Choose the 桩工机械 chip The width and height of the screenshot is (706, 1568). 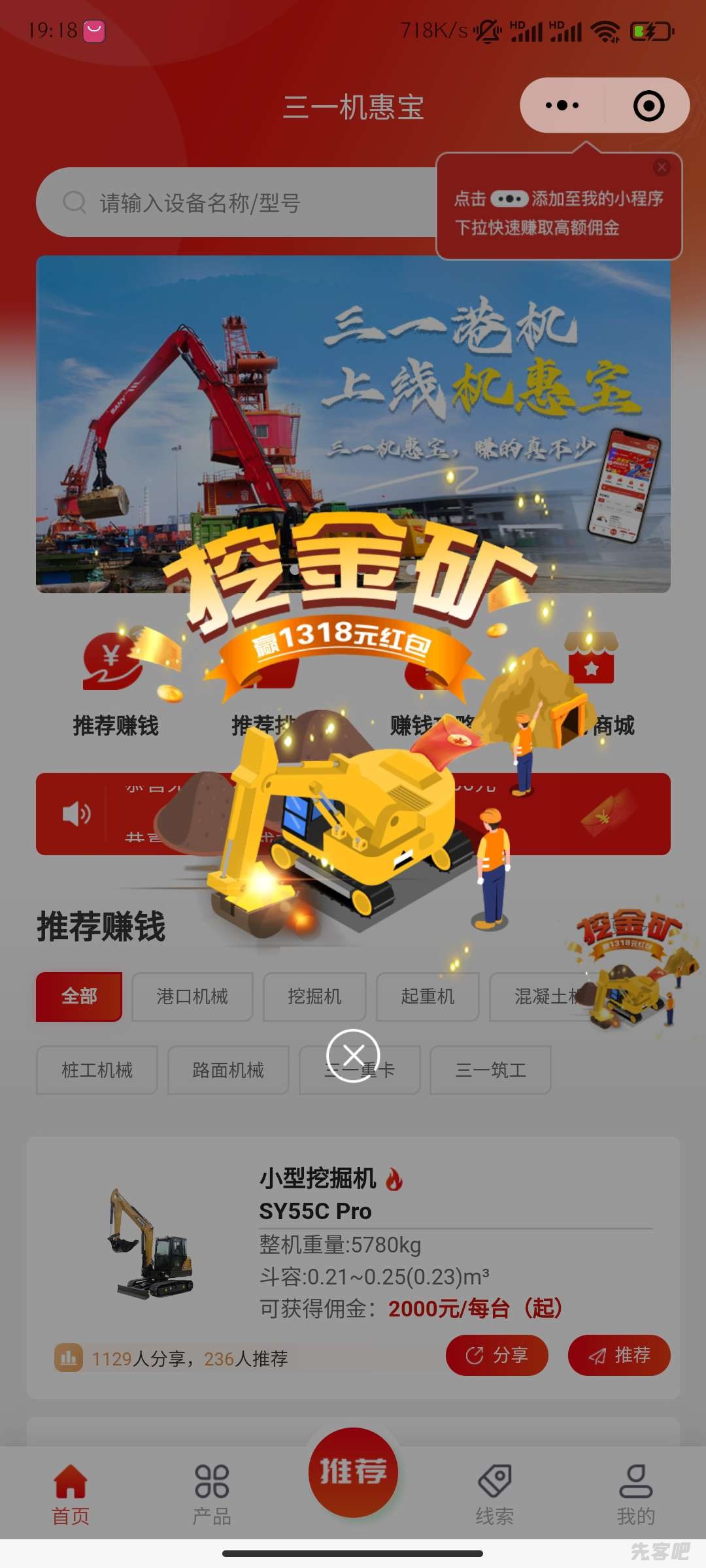click(x=97, y=1070)
